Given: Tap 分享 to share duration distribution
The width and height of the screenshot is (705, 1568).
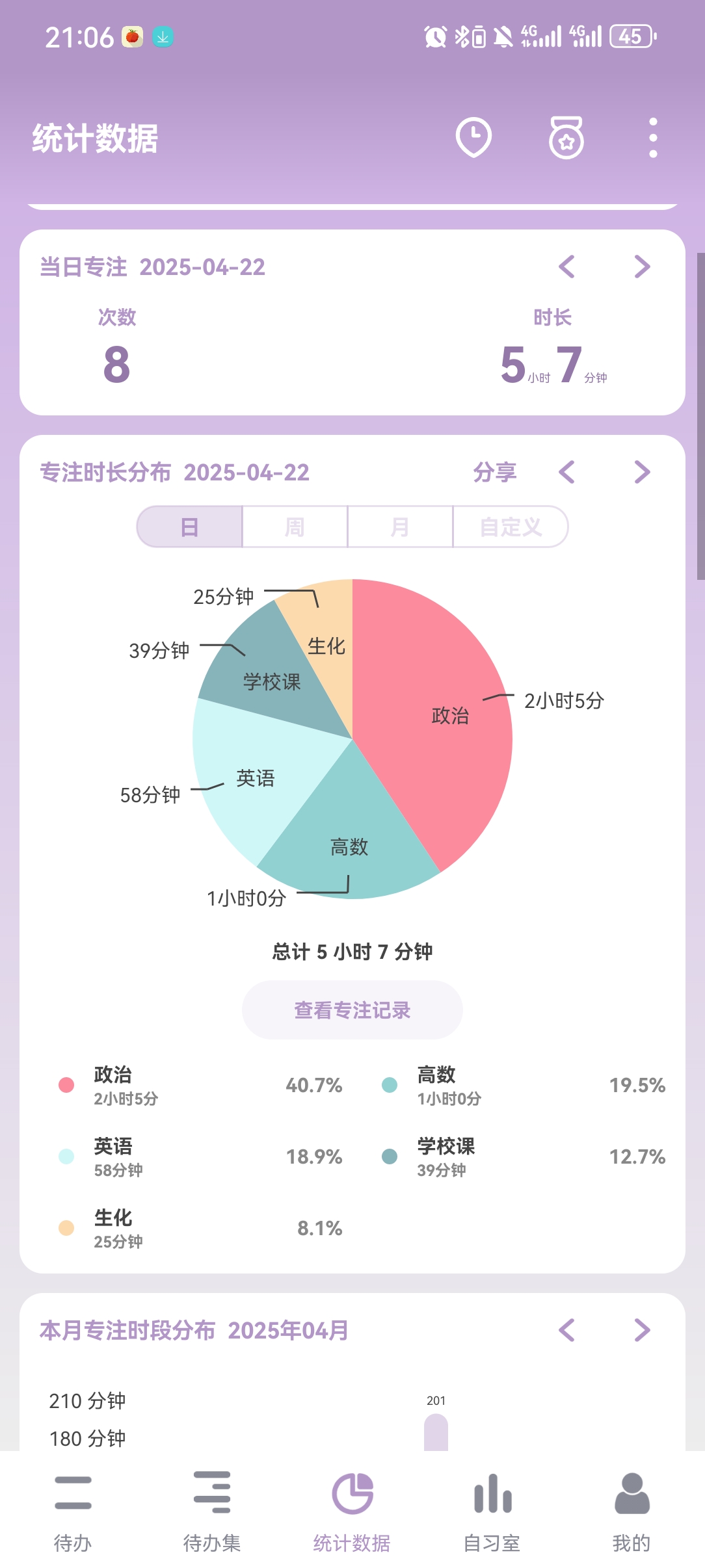Looking at the screenshot, I should click(x=494, y=472).
